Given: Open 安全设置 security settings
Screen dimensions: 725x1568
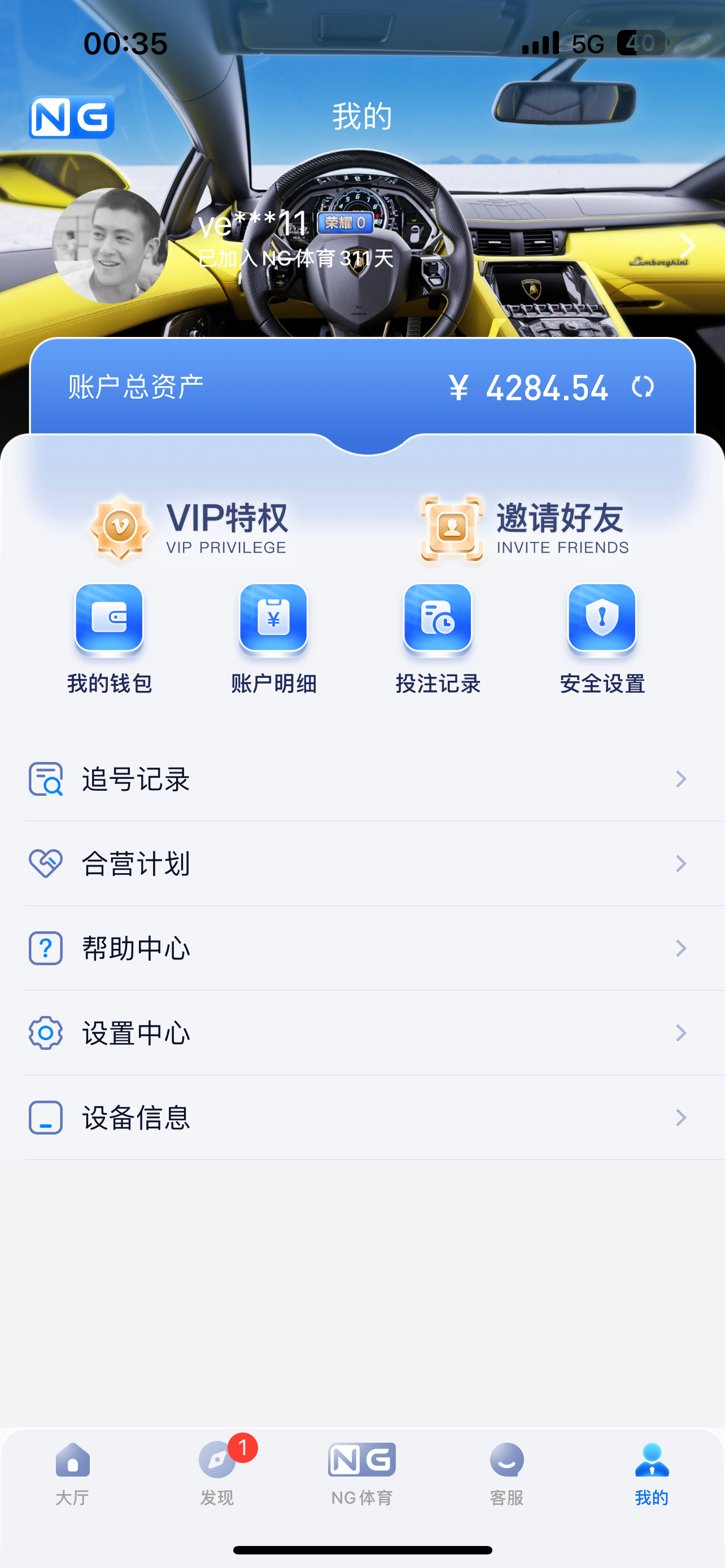Looking at the screenshot, I should 602,638.
